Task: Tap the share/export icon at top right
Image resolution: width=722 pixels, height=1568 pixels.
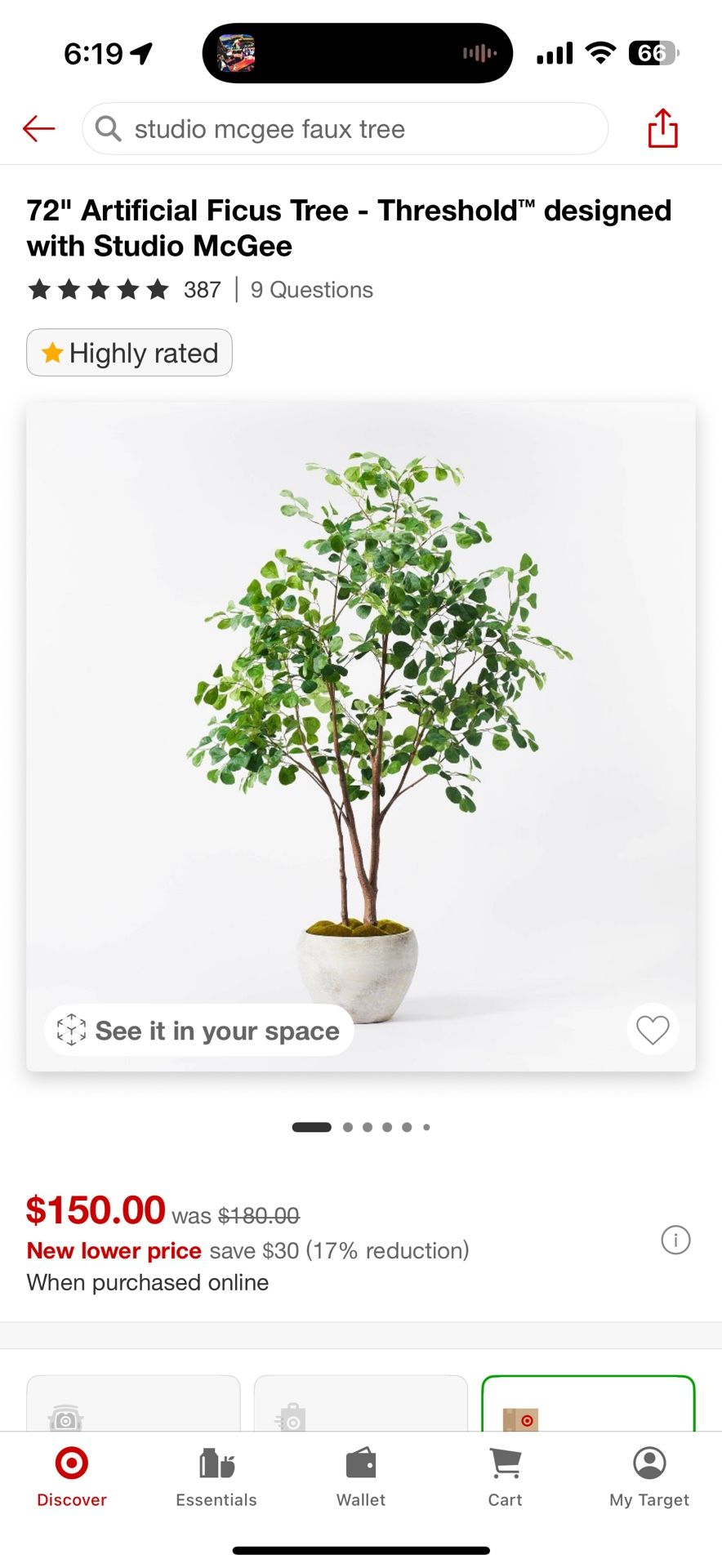Action: (663, 128)
